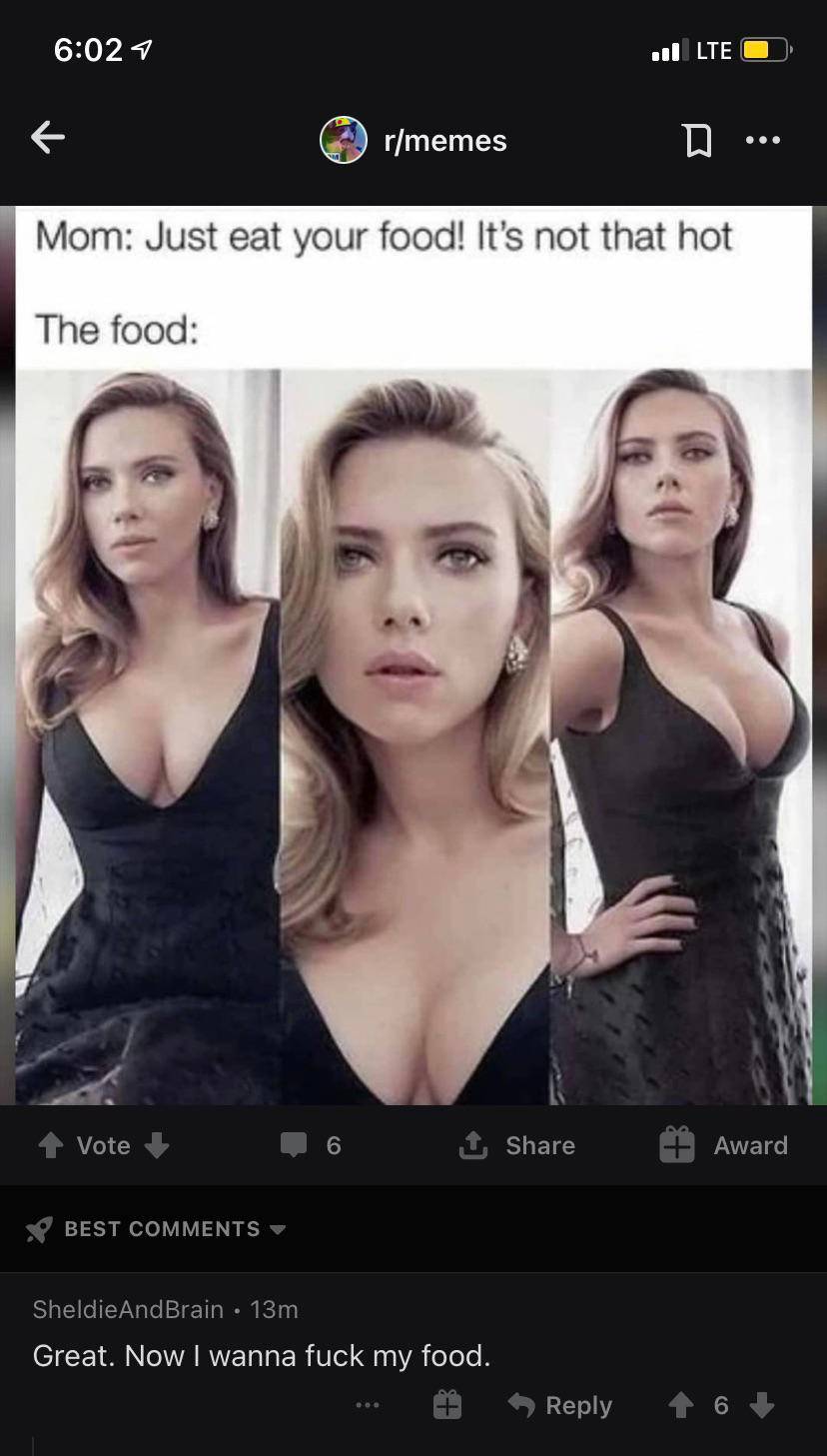Upvote the post

click(x=50, y=1145)
